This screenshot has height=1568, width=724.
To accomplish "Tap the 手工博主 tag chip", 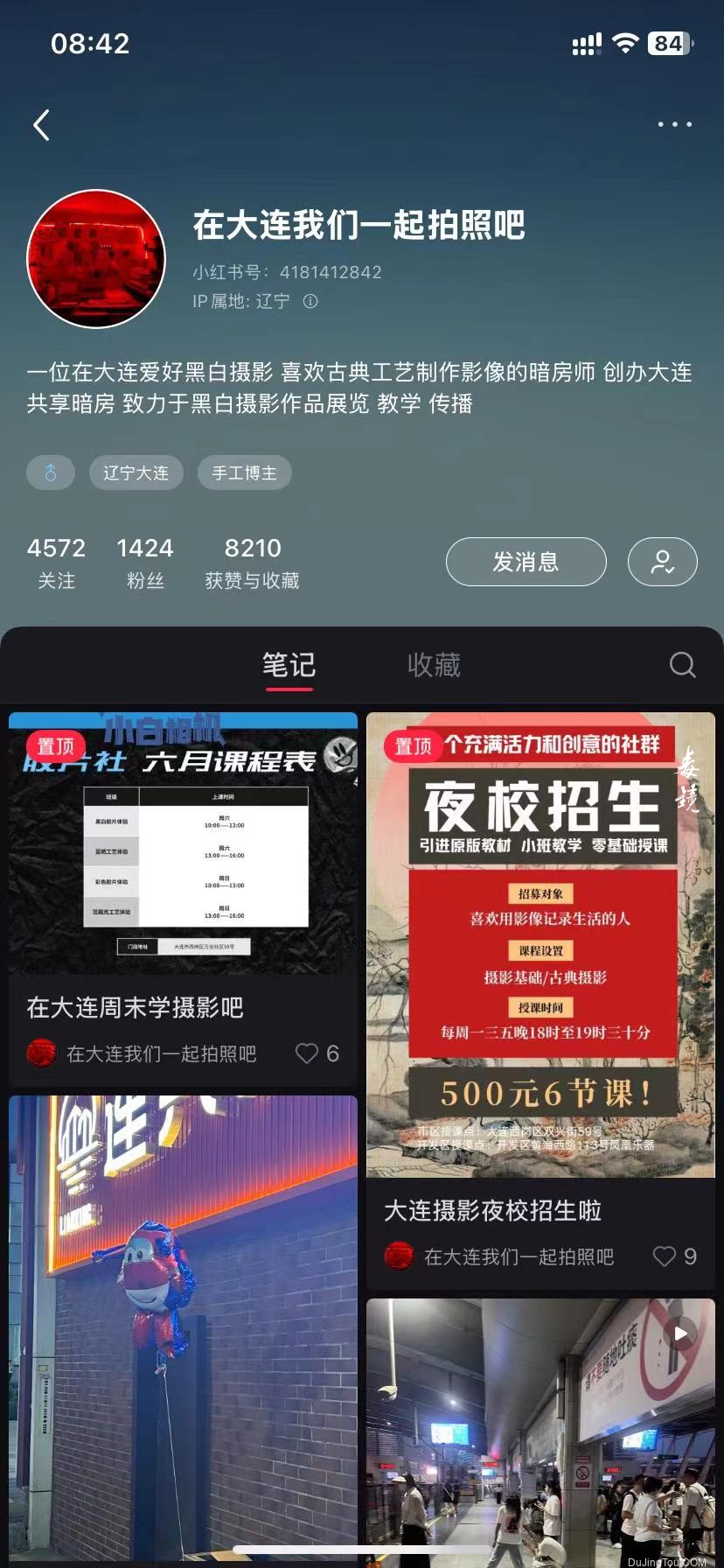I will 244,472.
